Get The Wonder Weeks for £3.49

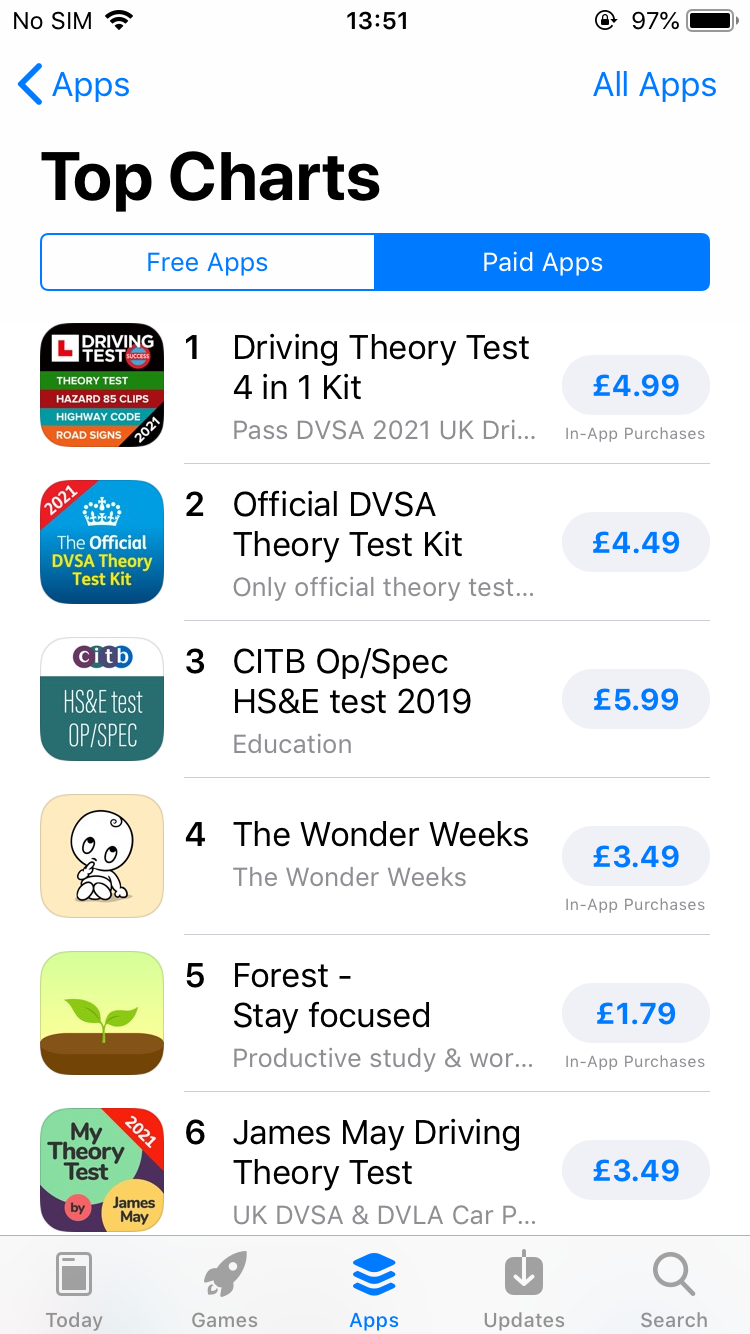(635, 857)
